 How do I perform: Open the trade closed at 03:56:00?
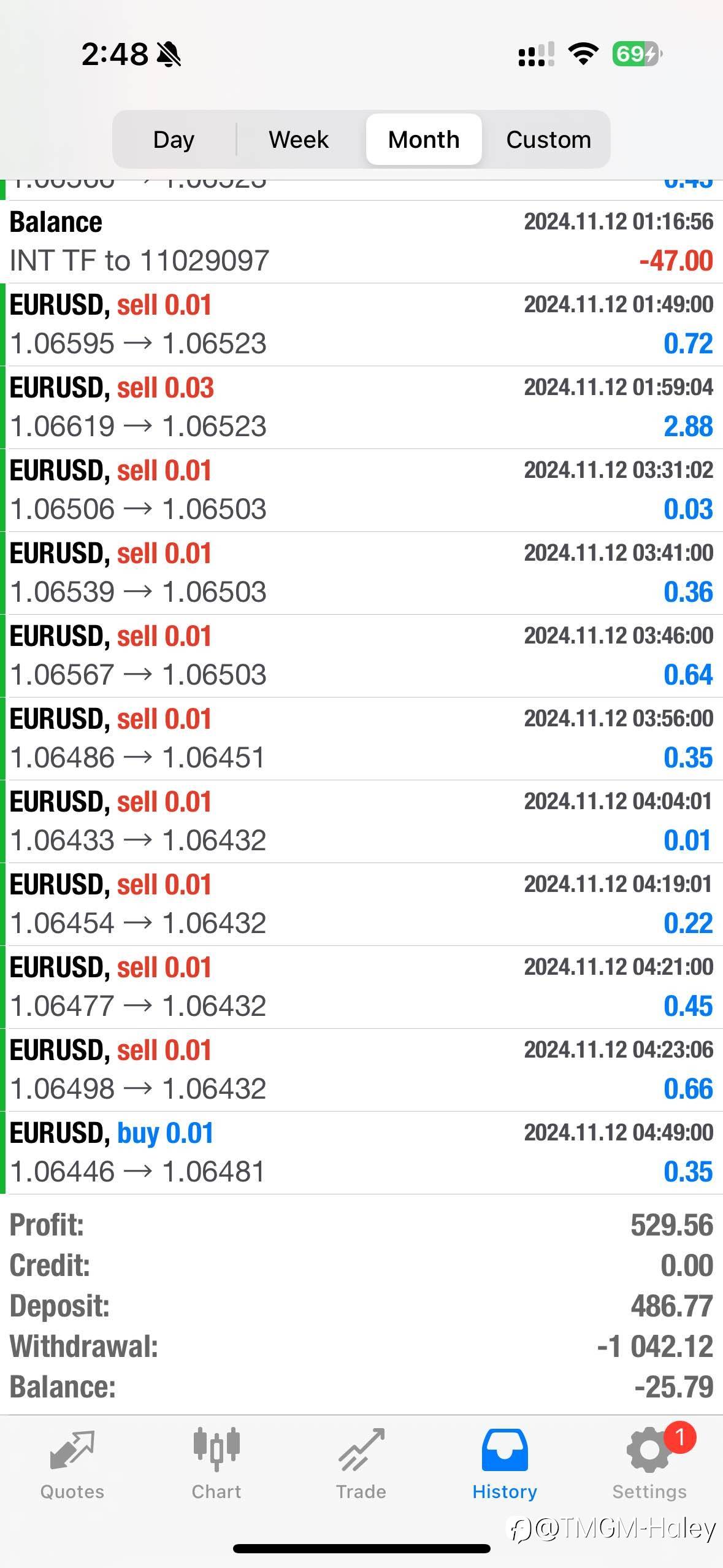coord(361,739)
